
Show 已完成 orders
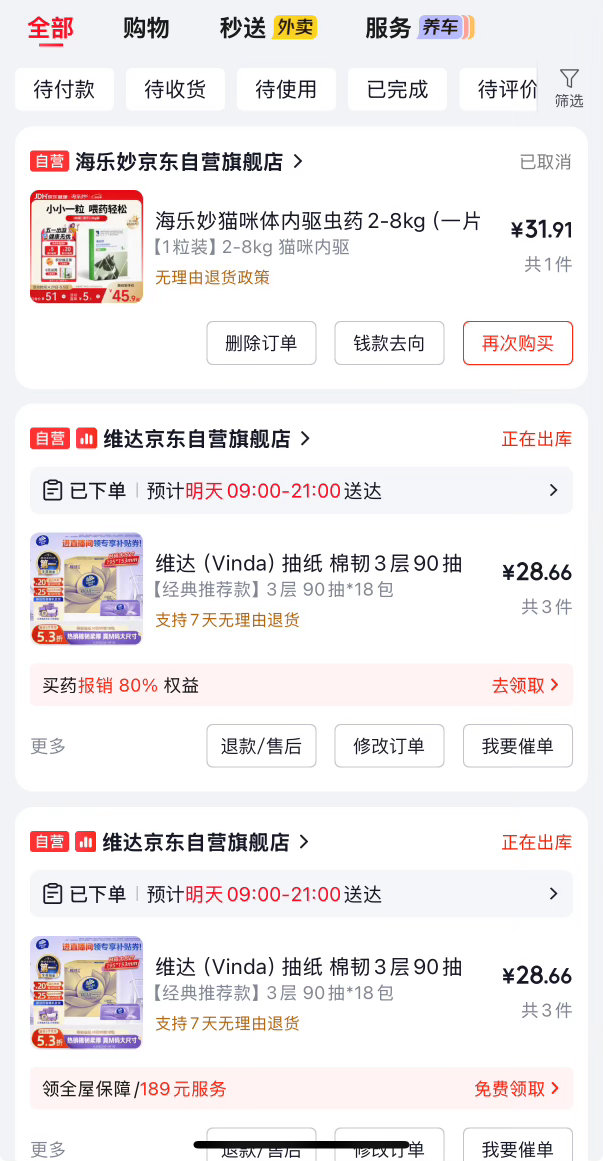397,89
